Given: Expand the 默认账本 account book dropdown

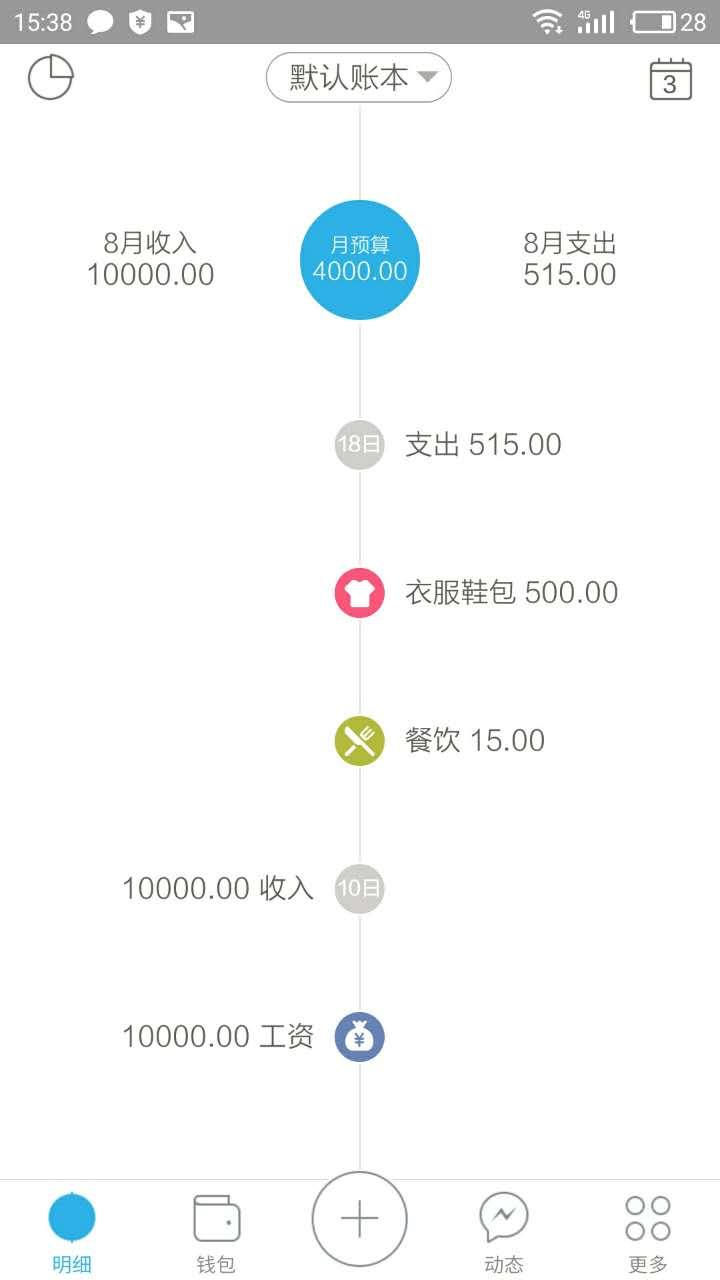Looking at the screenshot, I should tap(359, 78).
